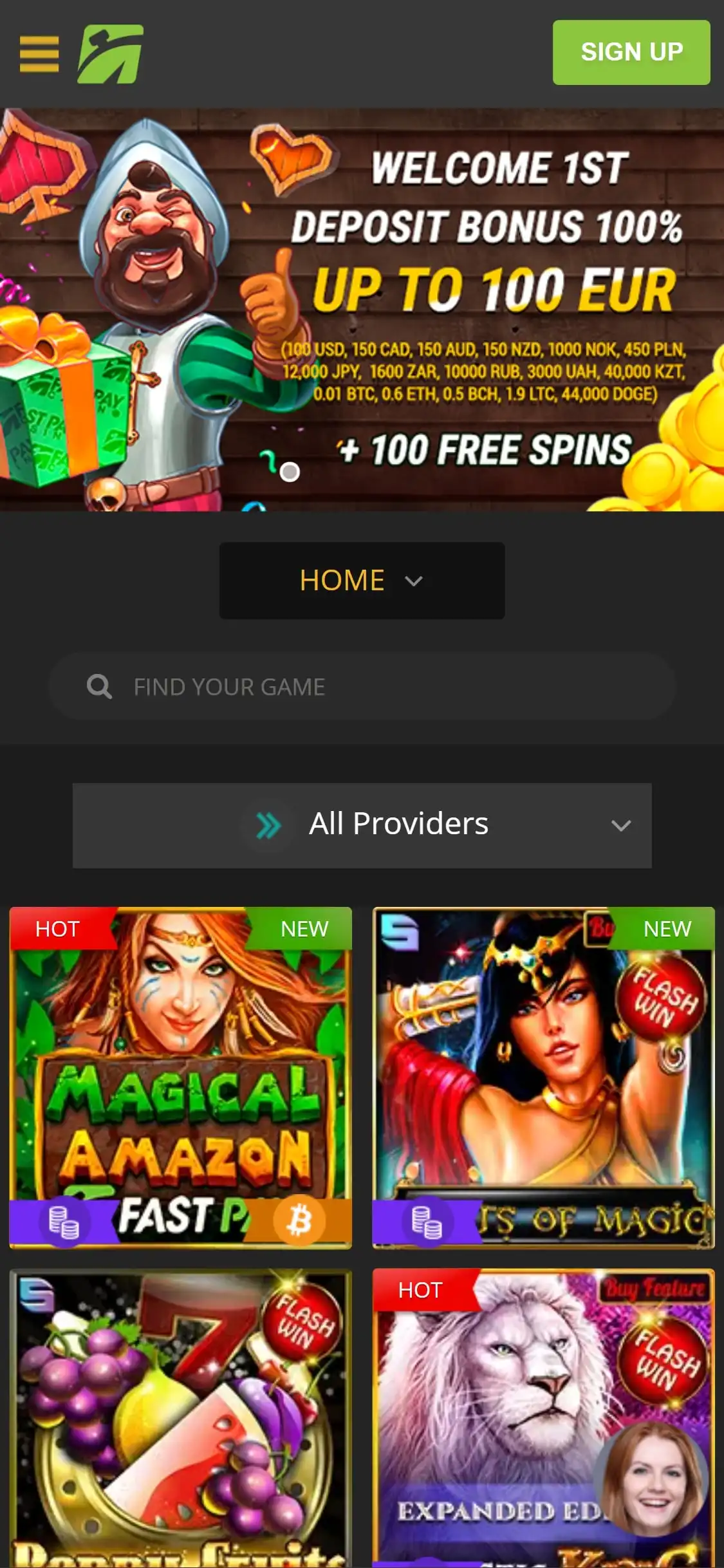Tap the SIGN UP button

click(631, 52)
